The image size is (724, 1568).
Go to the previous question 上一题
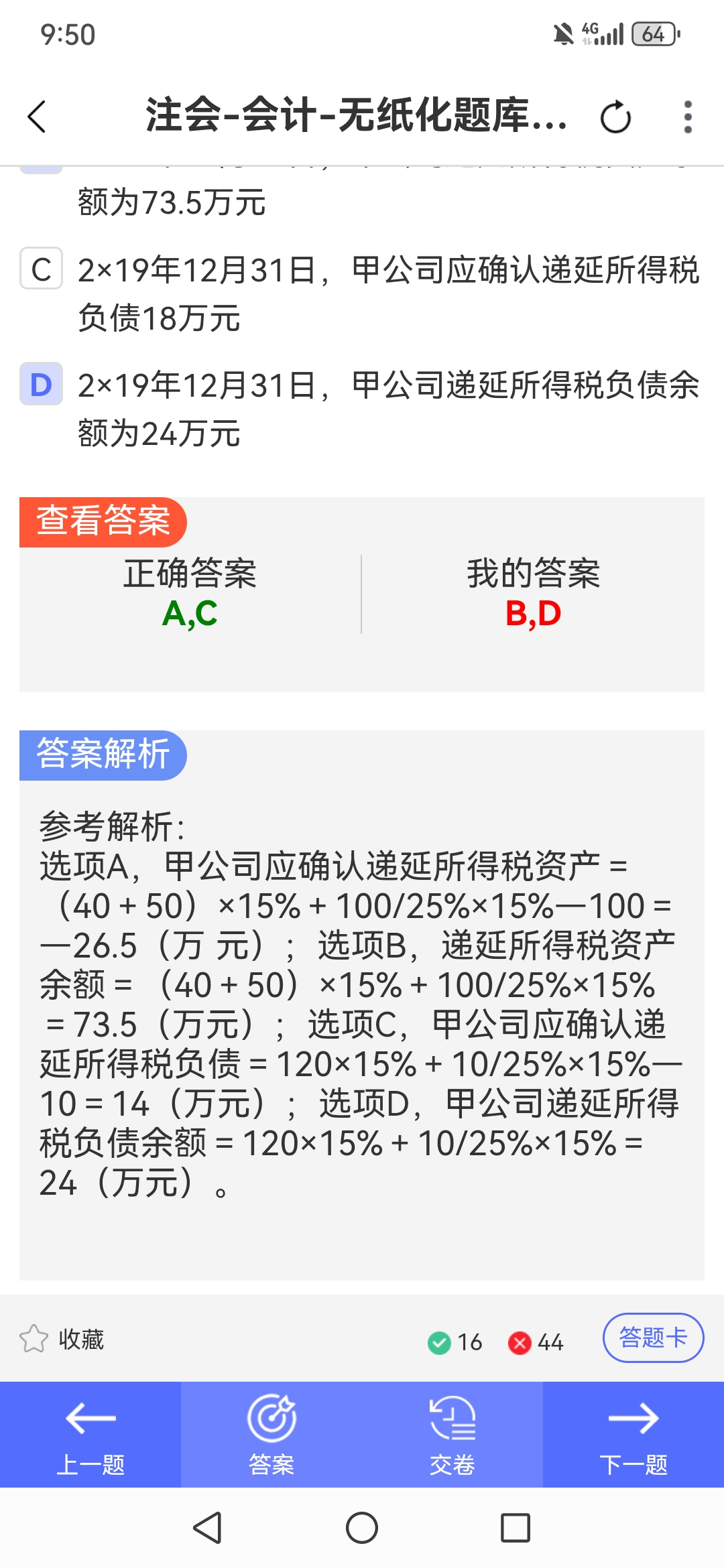pyautogui.click(x=90, y=1435)
